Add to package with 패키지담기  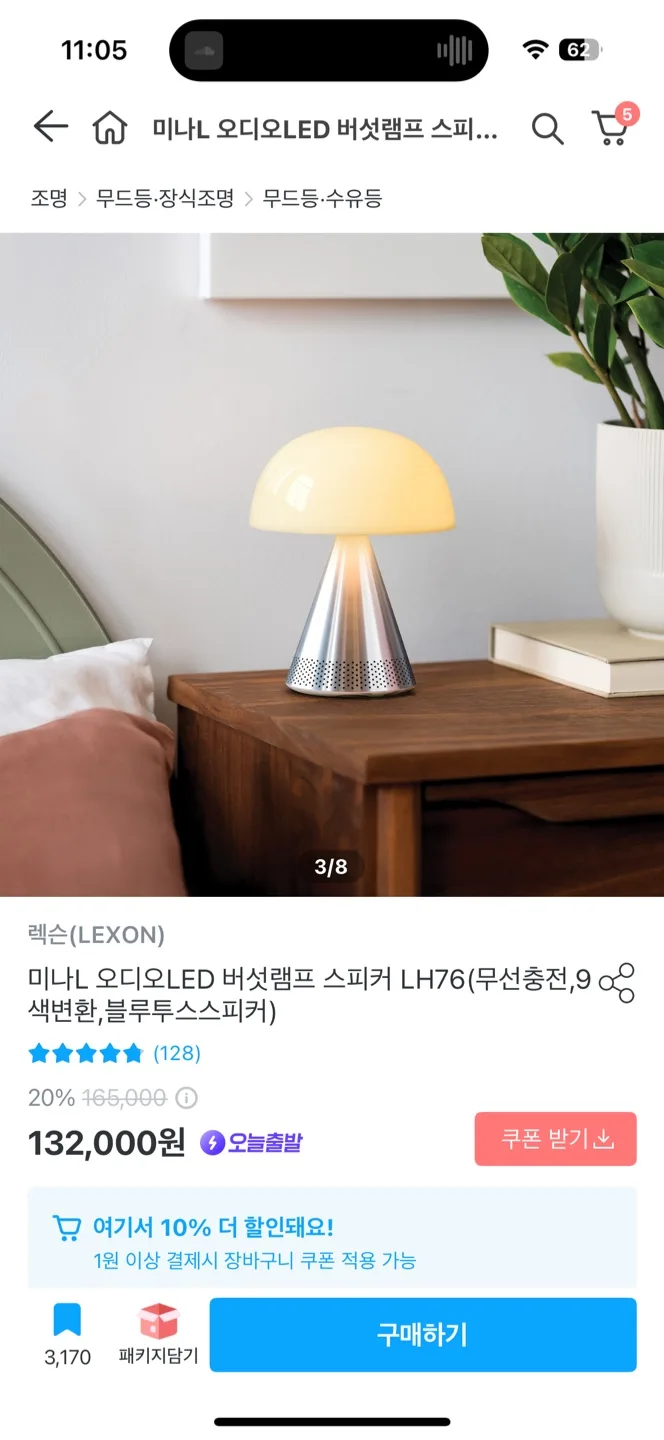point(158,1335)
